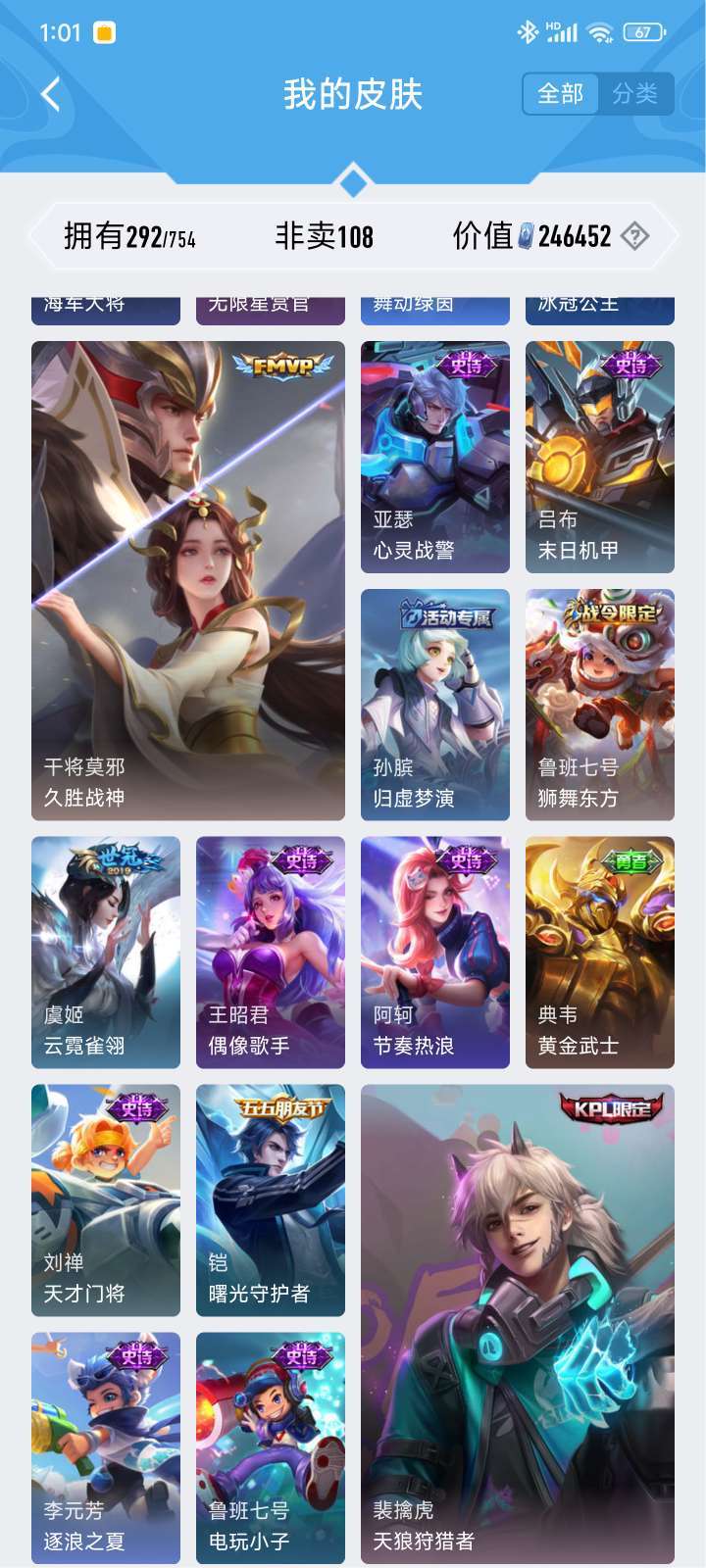The width and height of the screenshot is (706, 1568).
Task: View 王昭君 偶像歌手 skin
Action: (271, 952)
